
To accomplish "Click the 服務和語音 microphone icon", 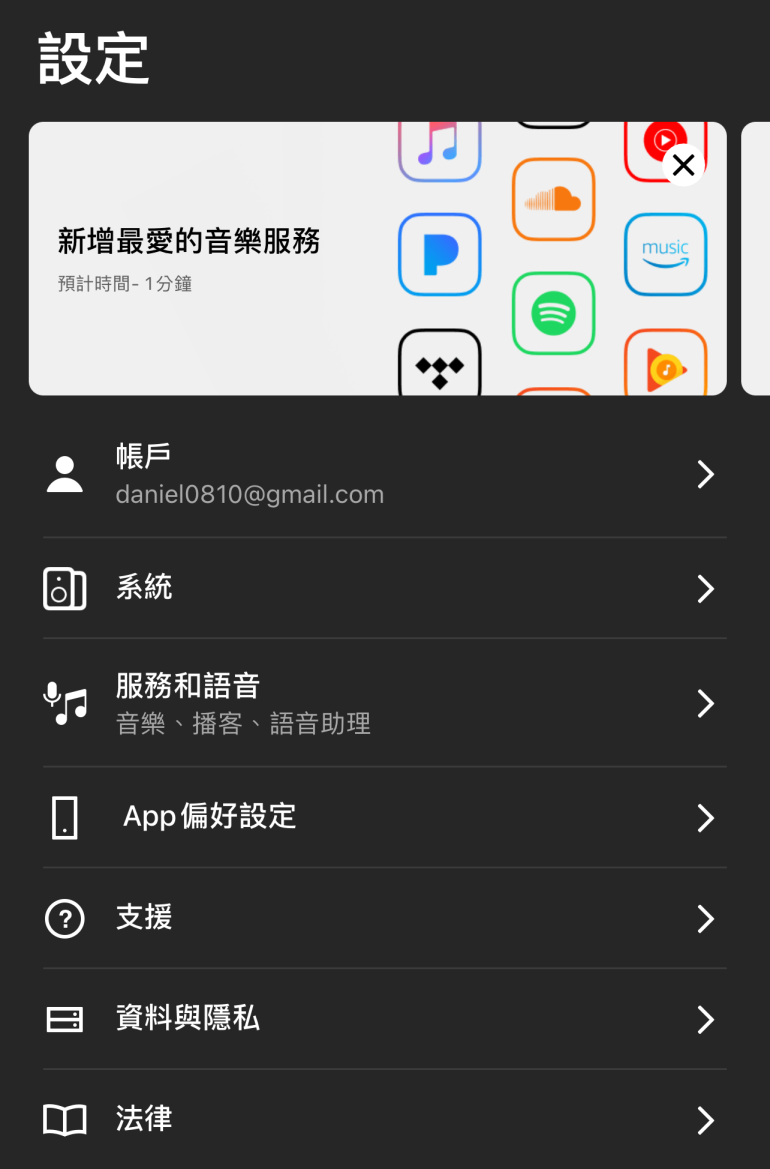I will click(64, 703).
